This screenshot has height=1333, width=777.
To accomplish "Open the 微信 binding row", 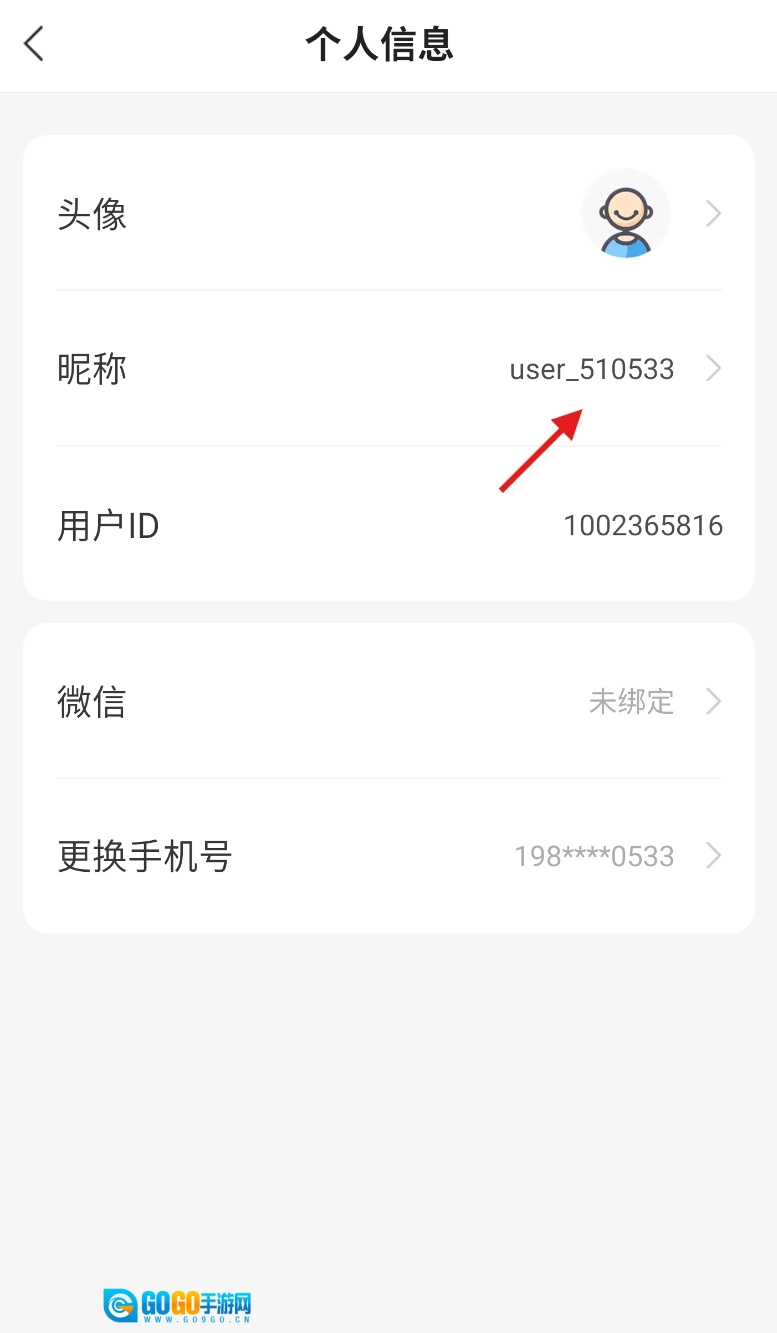I will (388, 702).
